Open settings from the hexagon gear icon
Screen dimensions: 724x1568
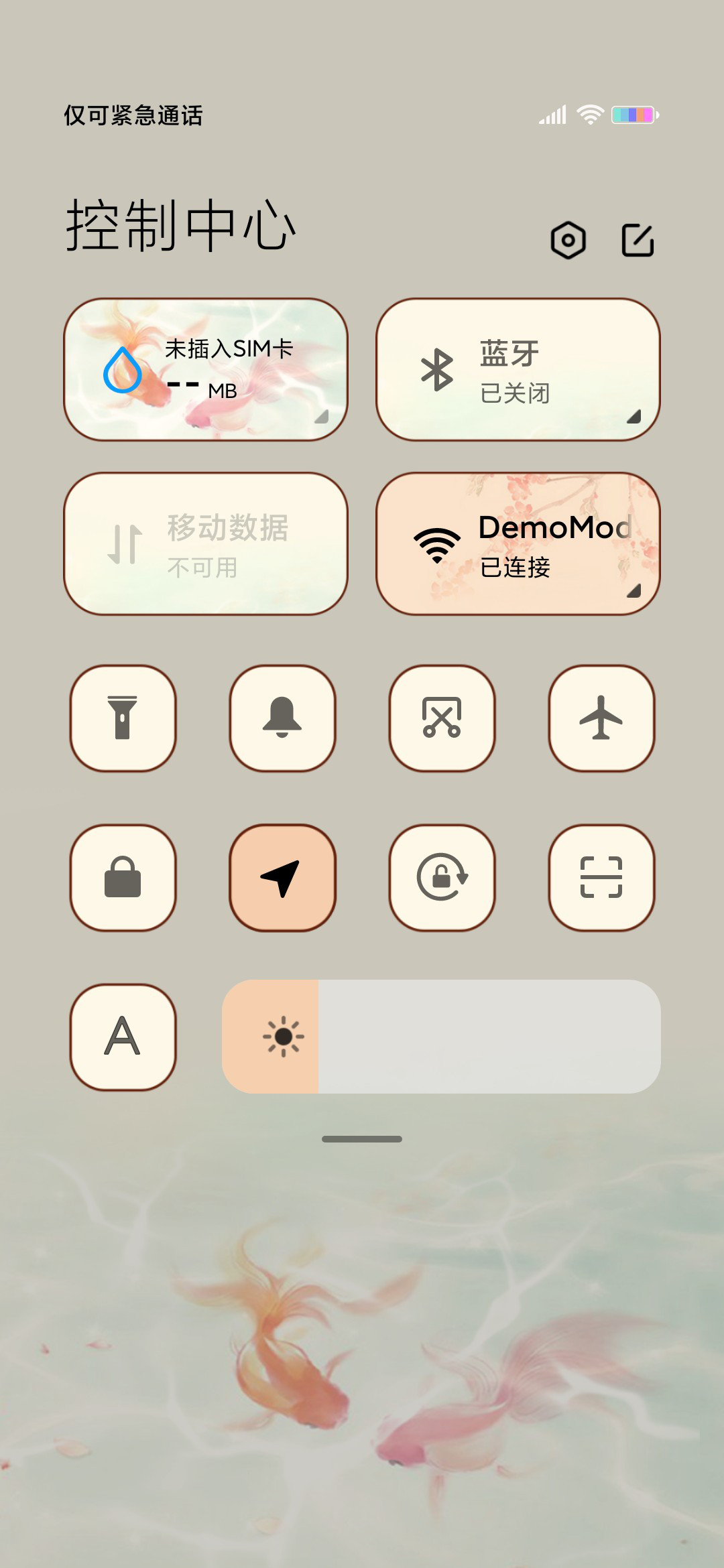point(568,240)
